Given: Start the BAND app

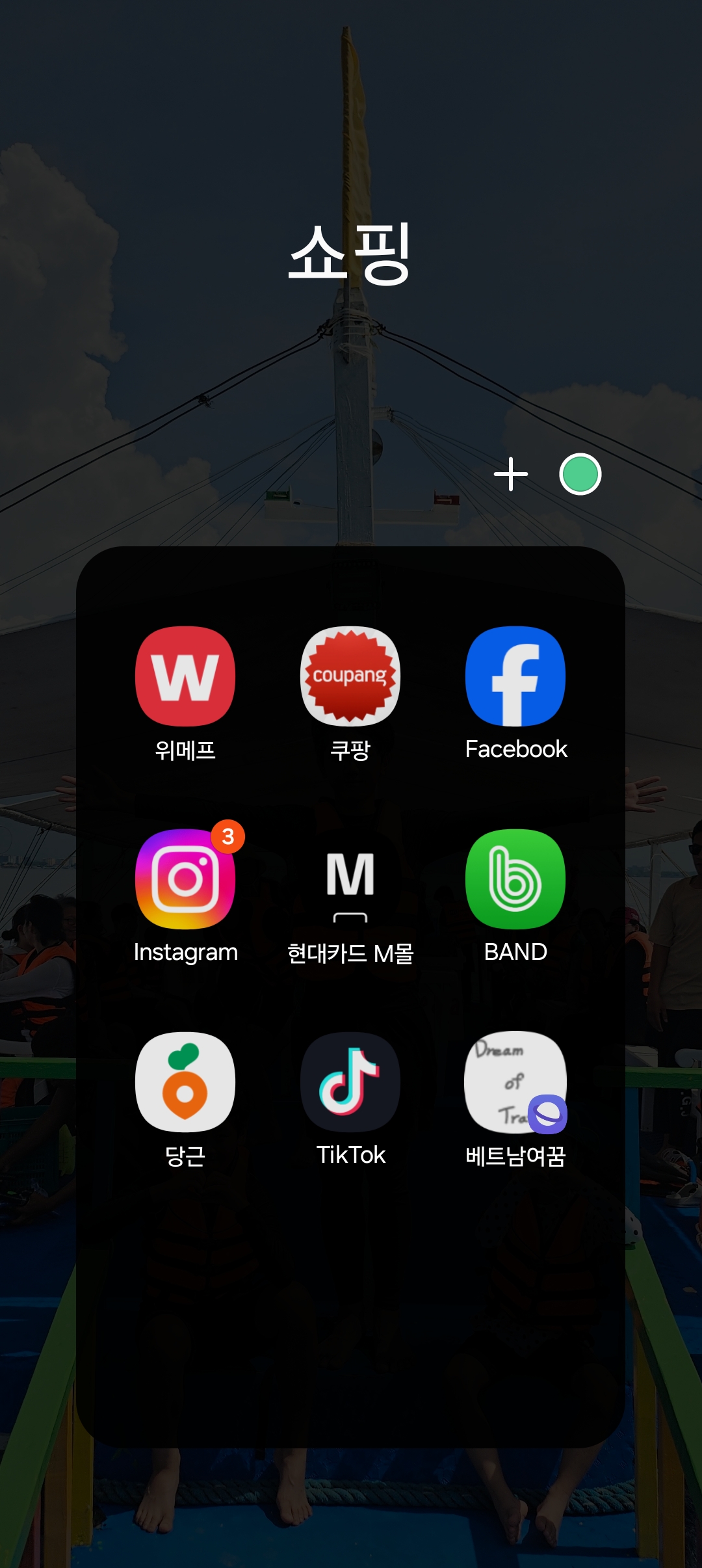Looking at the screenshot, I should pyautogui.click(x=515, y=879).
